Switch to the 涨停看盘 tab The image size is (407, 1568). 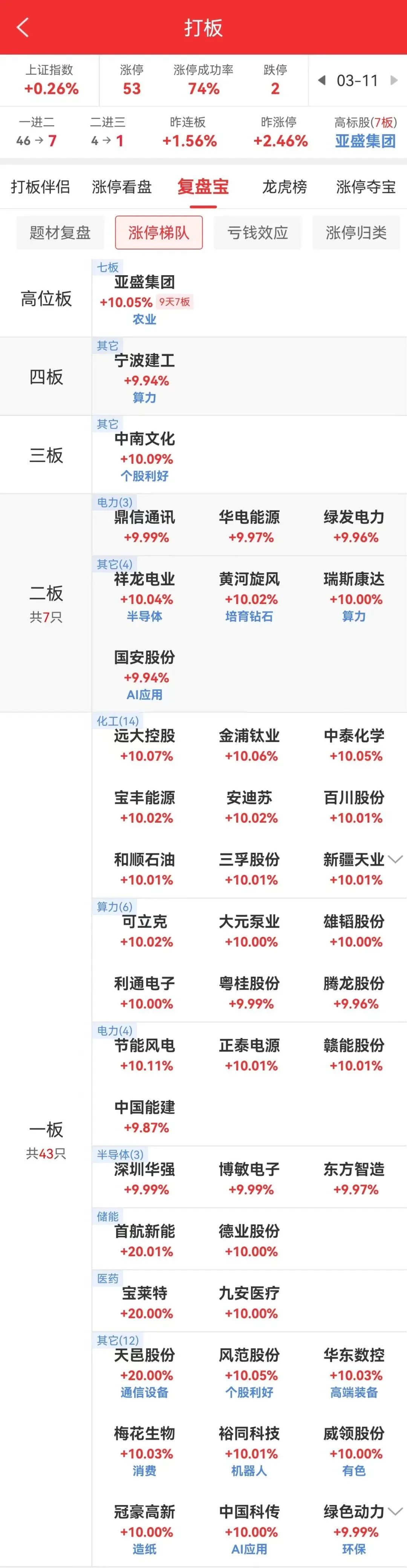pos(122,187)
